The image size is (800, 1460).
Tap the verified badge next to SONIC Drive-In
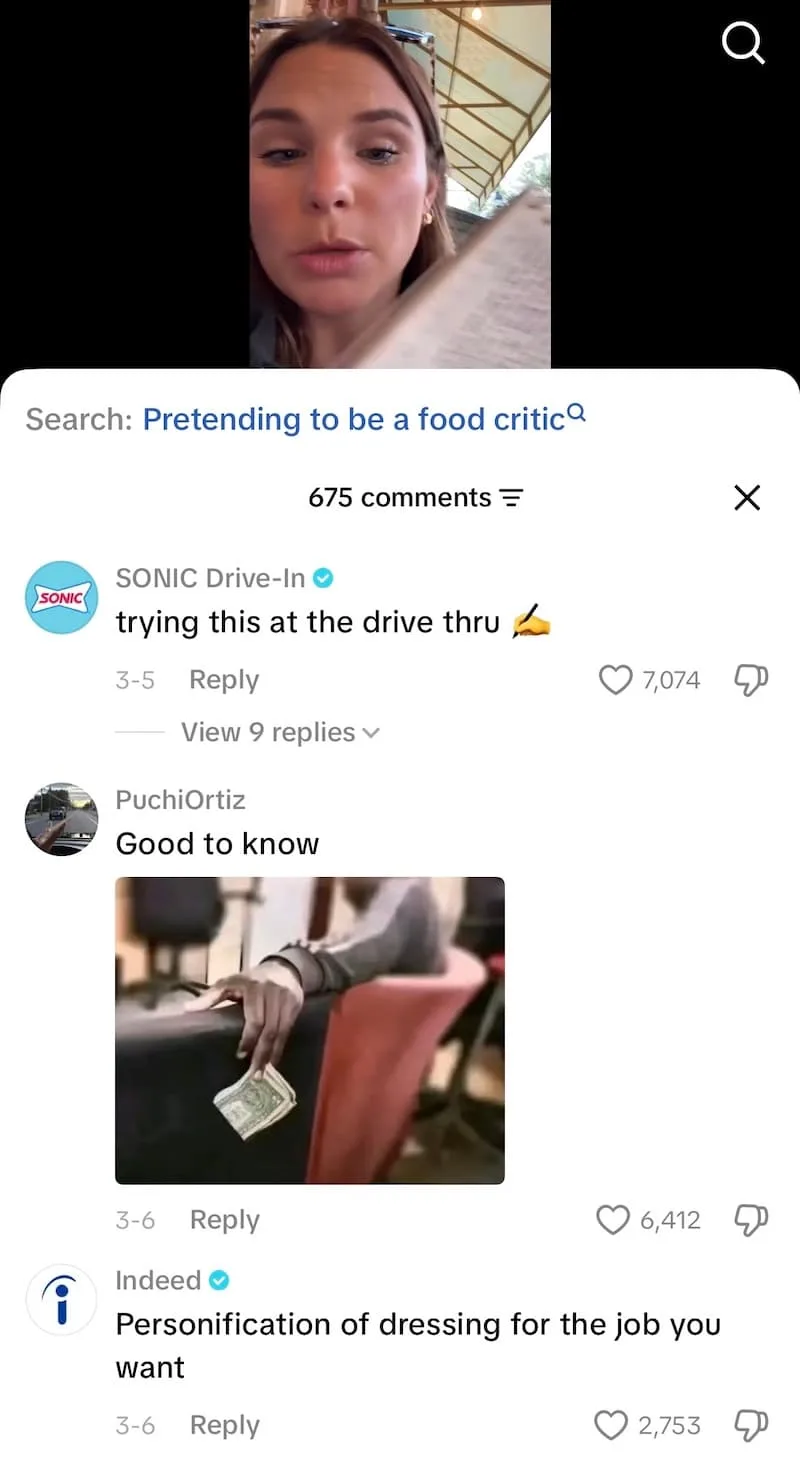point(324,578)
